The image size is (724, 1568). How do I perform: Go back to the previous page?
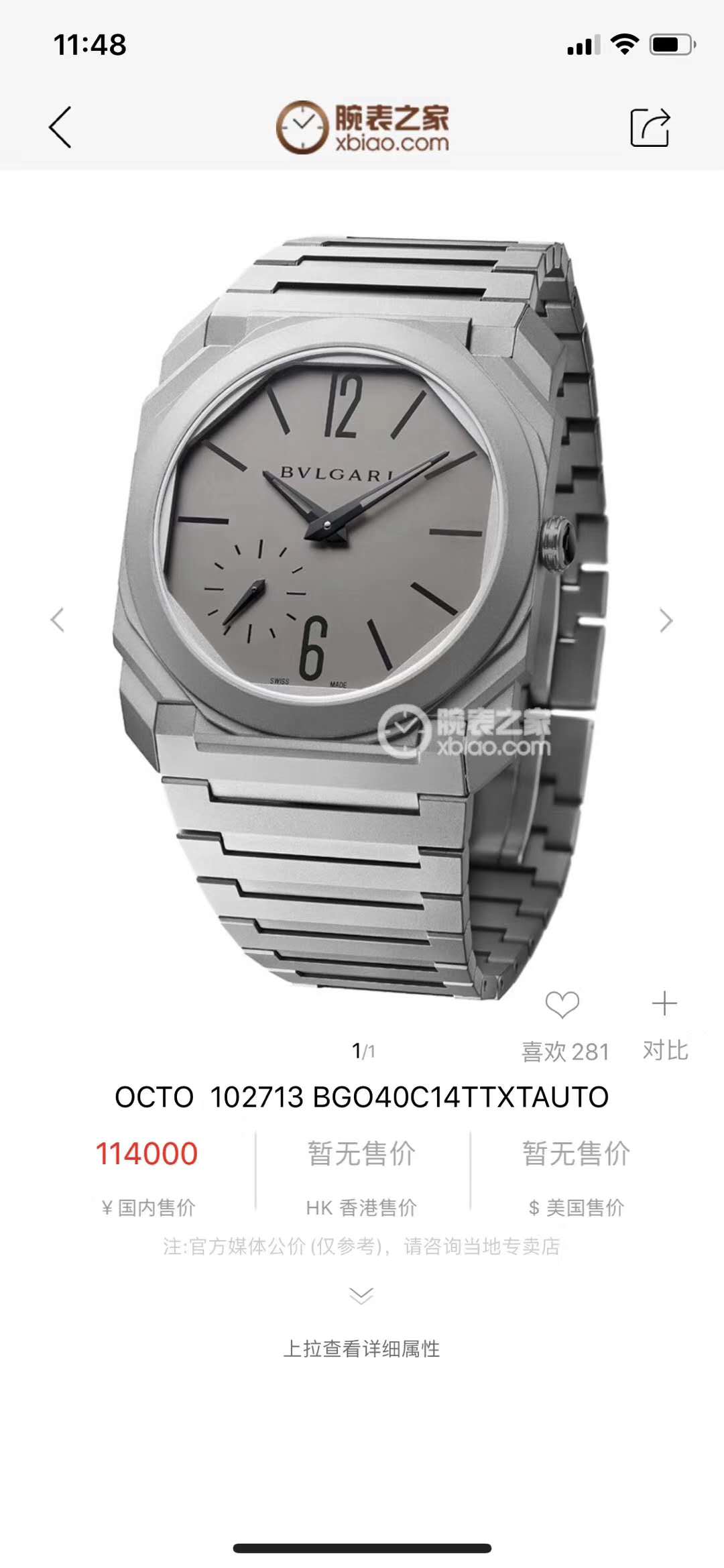60,127
